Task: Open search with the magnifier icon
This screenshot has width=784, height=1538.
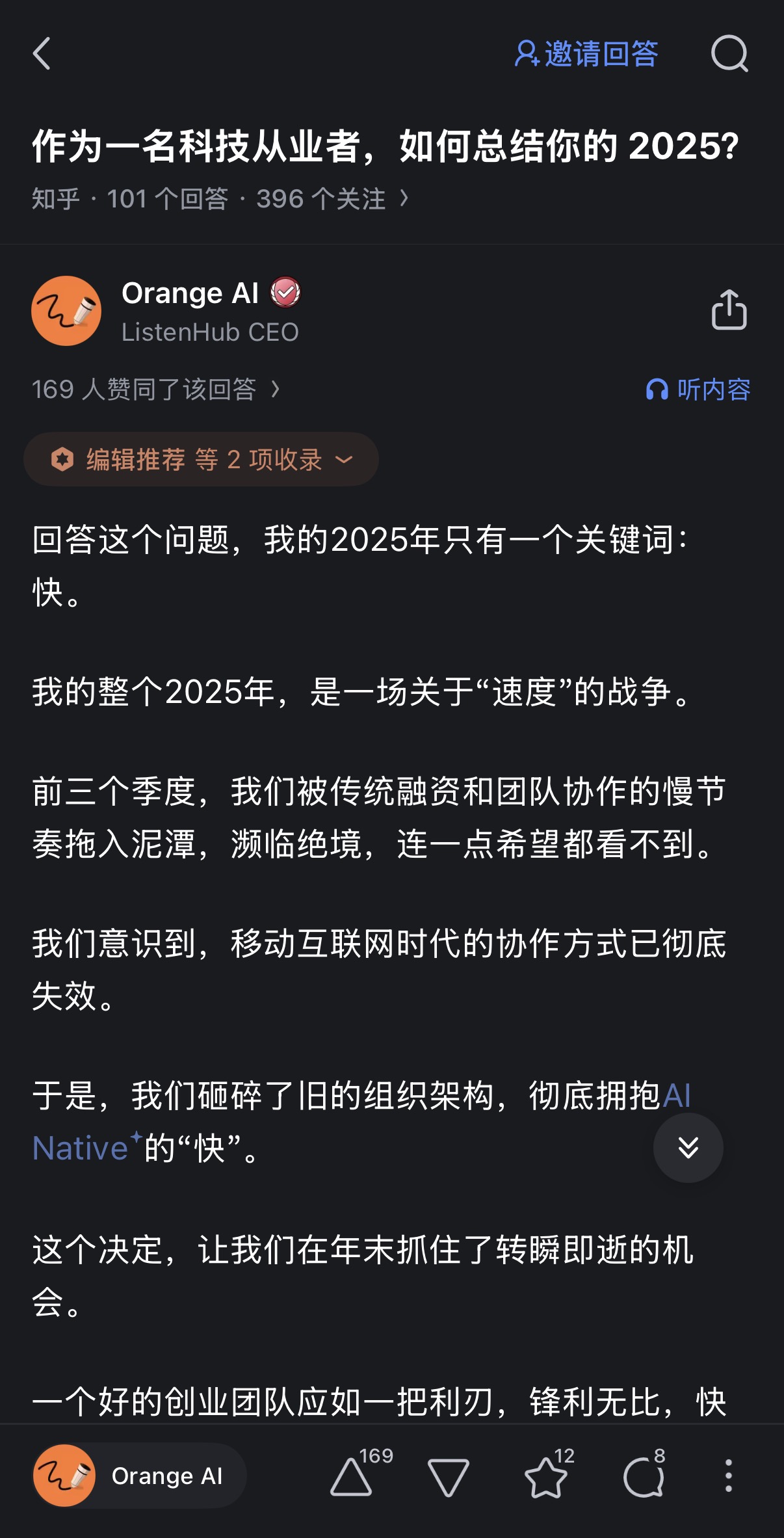Action: click(729, 53)
